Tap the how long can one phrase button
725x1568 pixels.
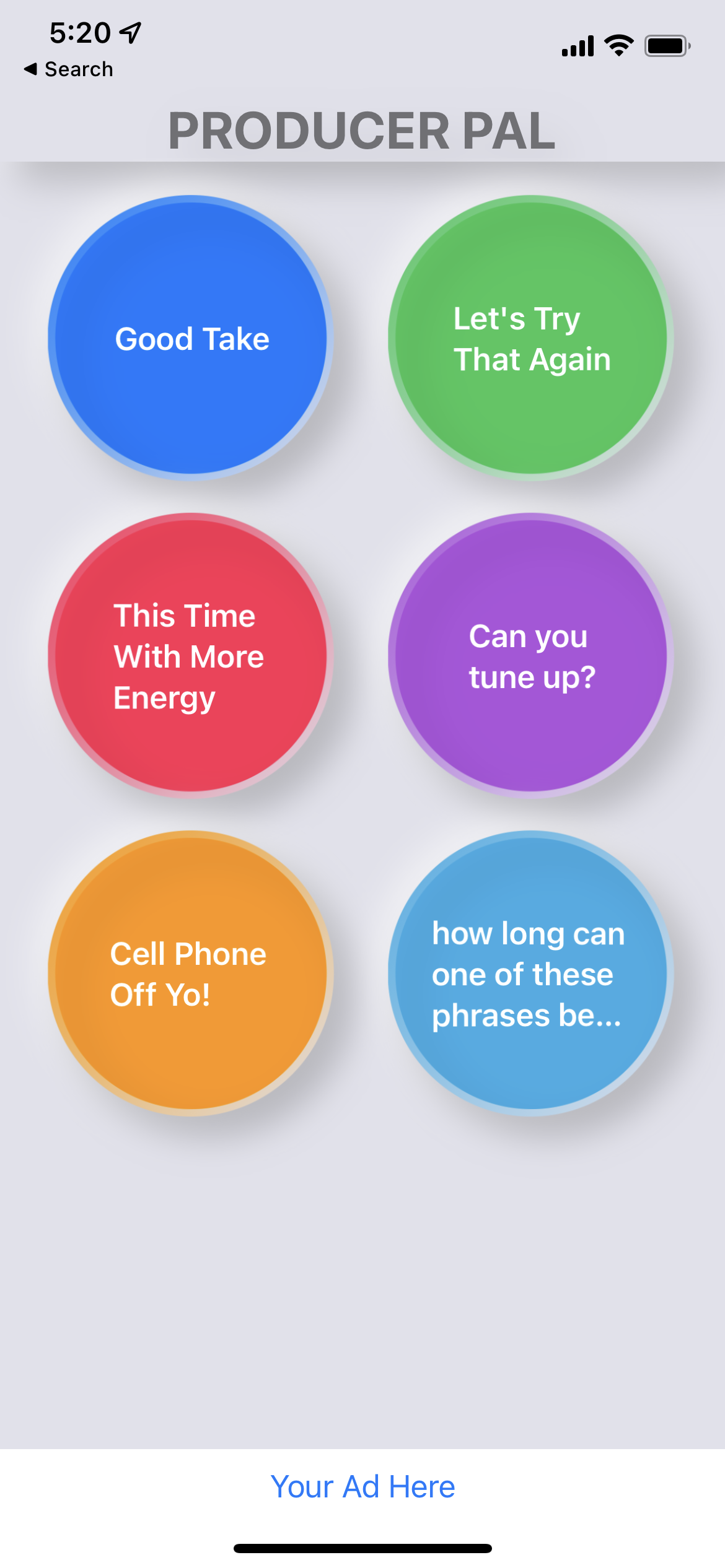coord(530,973)
